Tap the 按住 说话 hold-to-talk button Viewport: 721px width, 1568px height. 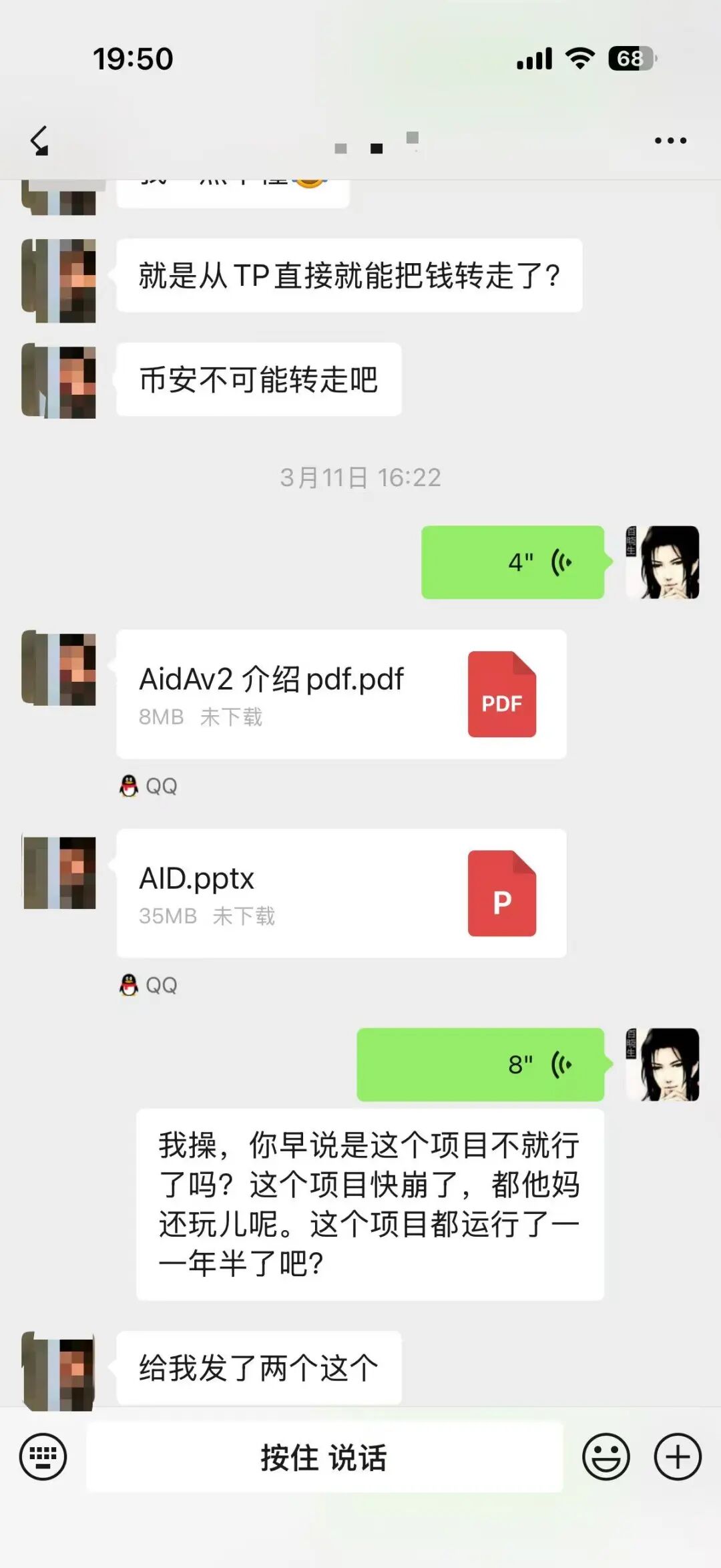(324, 1457)
